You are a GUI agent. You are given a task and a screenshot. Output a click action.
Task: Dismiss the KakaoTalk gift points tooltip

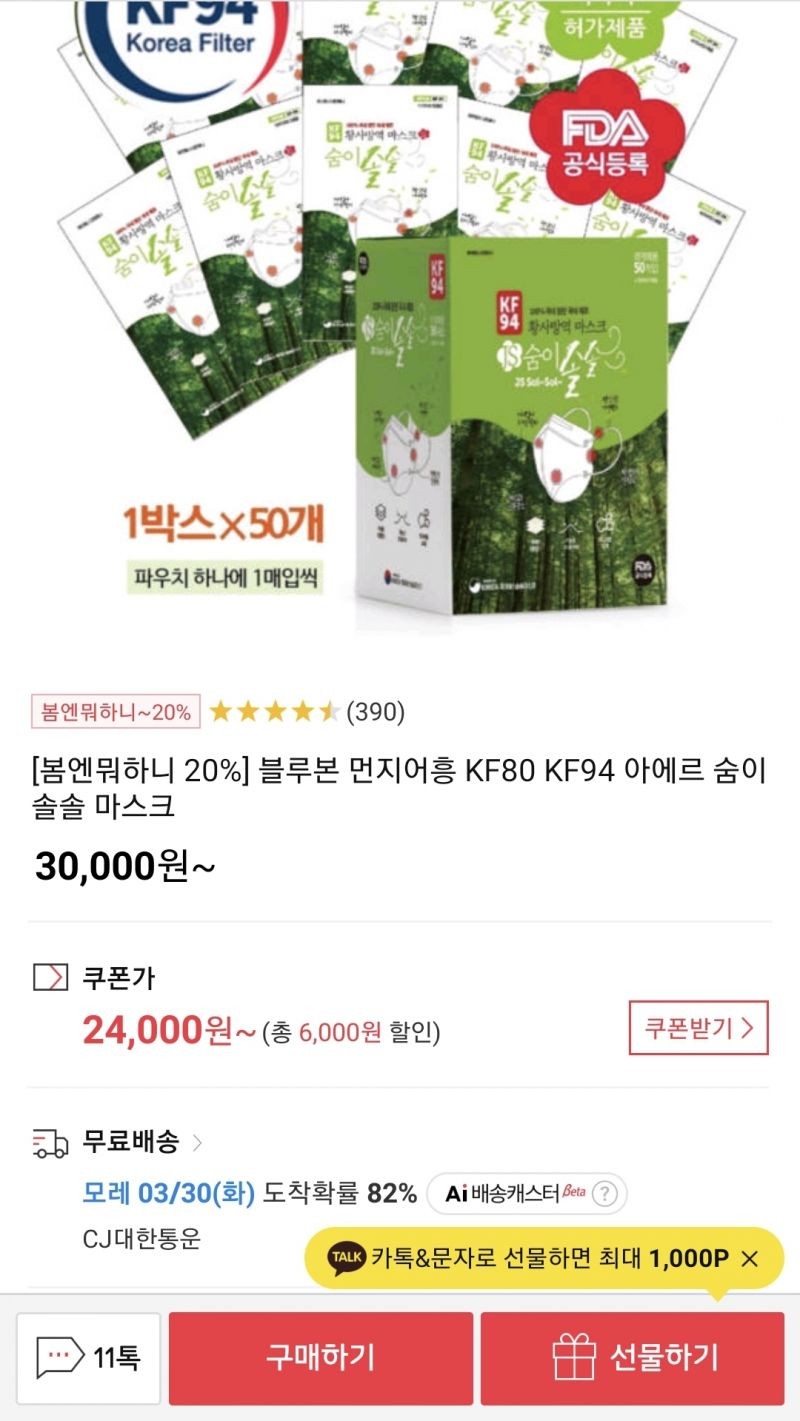pyautogui.click(x=749, y=1258)
